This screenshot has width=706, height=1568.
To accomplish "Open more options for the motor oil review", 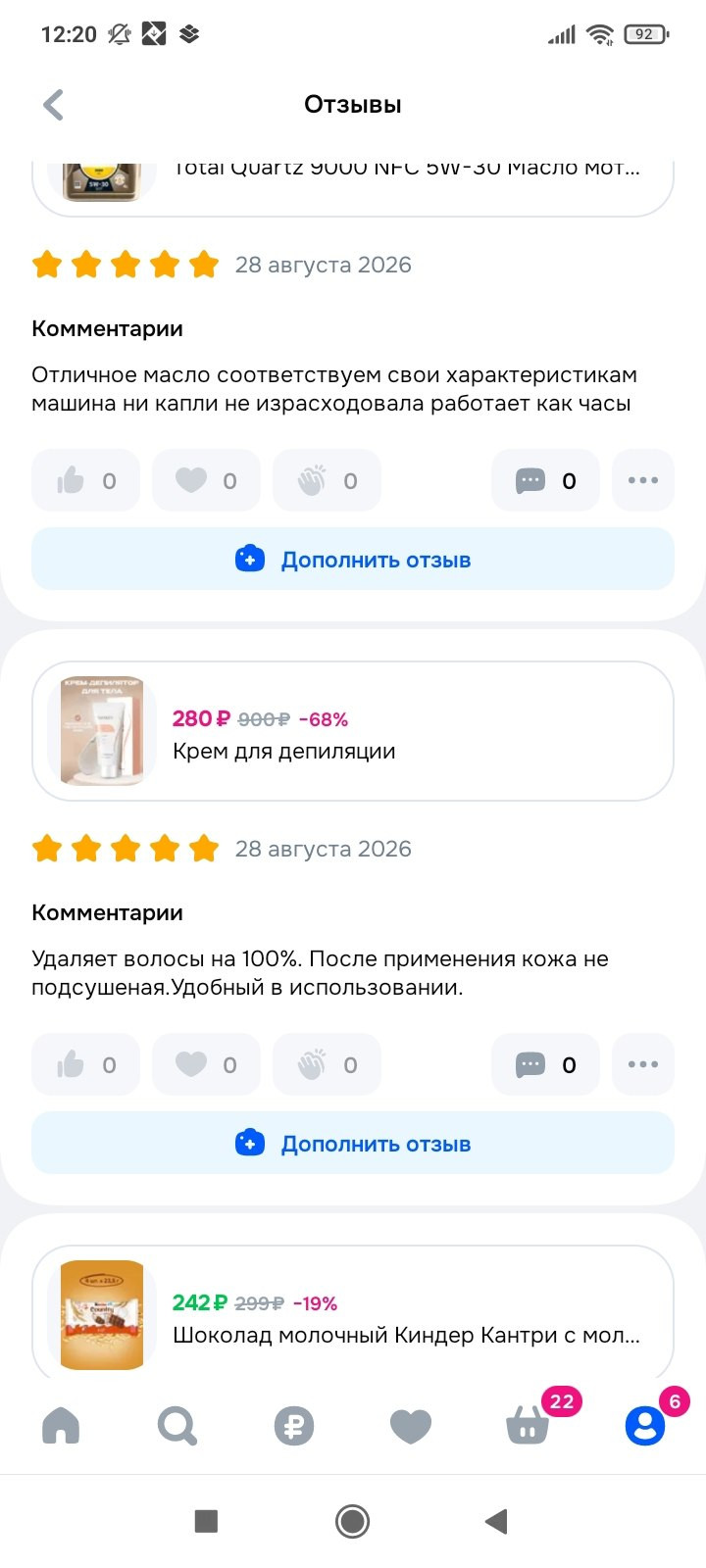I will [643, 480].
